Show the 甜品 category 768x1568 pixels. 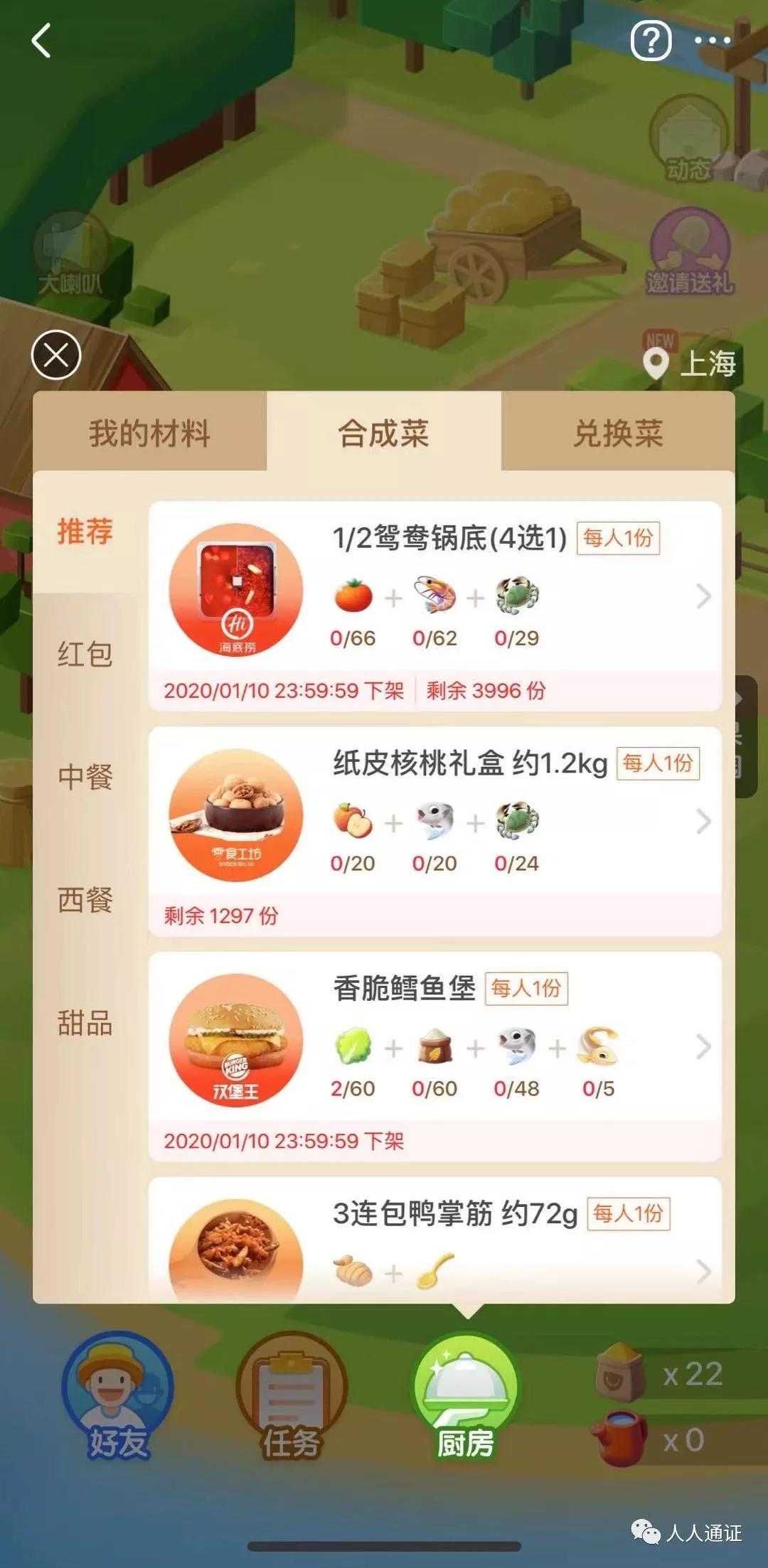(x=85, y=1023)
